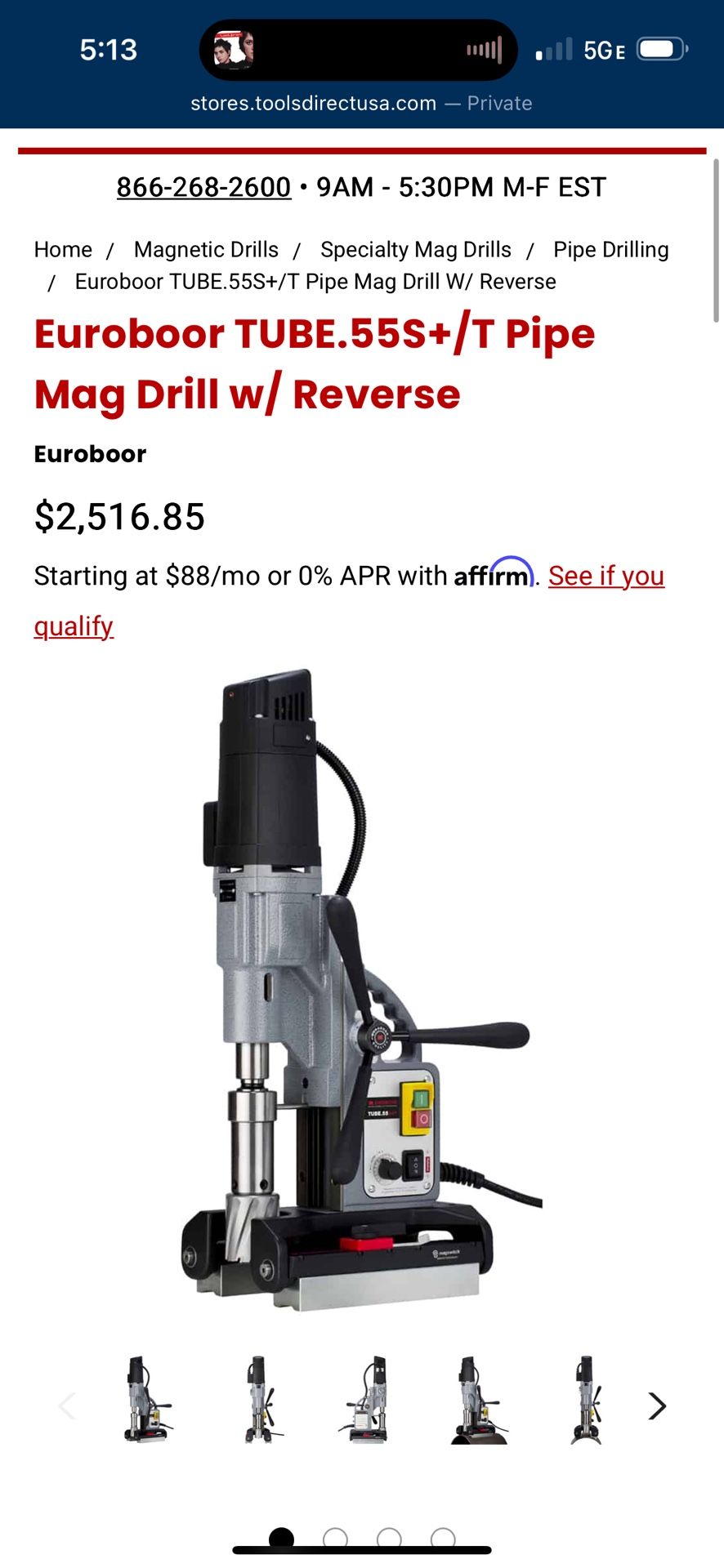
Task: Show next thumbnails with right arrow
Action: point(656,1405)
